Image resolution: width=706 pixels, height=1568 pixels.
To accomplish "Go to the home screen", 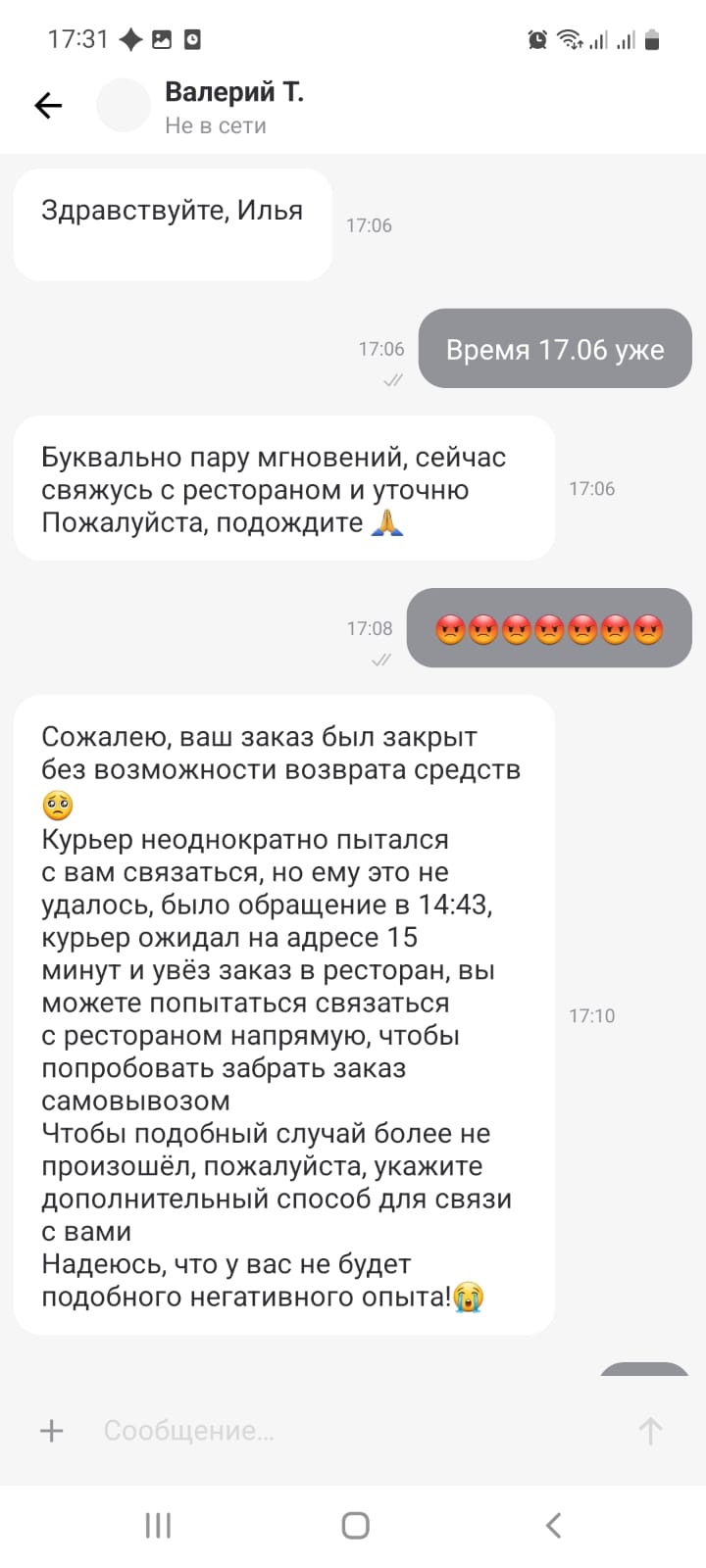I will tap(355, 1525).
